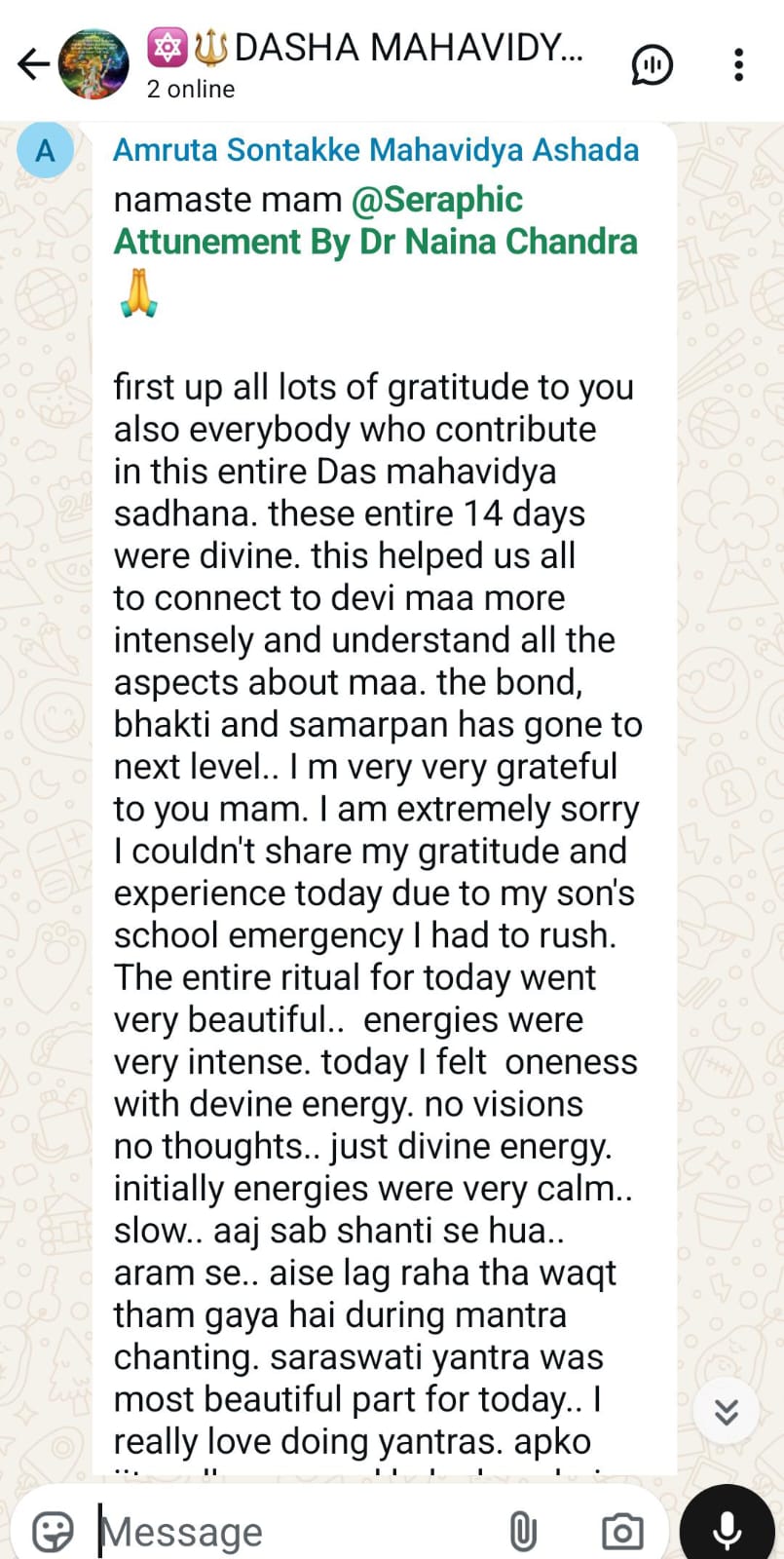Image resolution: width=784 pixels, height=1559 pixels.
Task: Open Amruta Sontakke's profile avatar
Action: click(x=45, y=151)
